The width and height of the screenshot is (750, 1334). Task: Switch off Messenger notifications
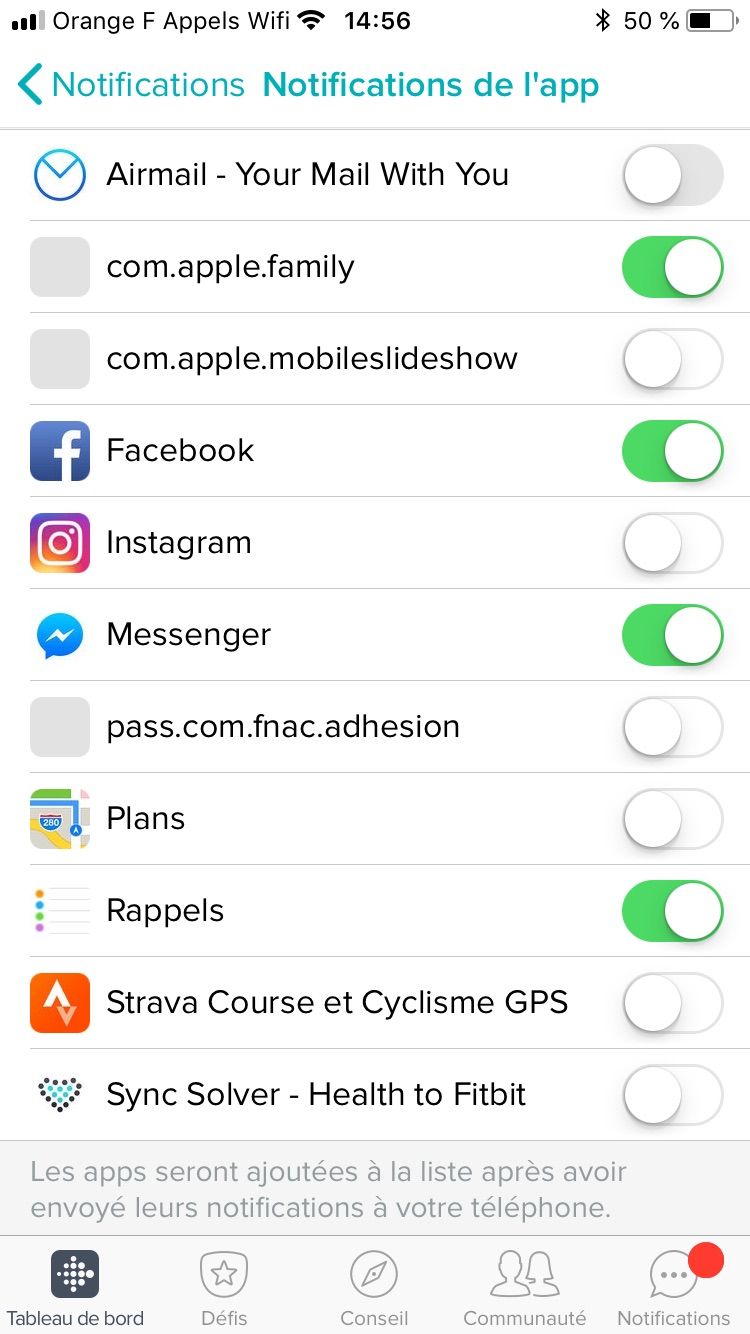[672, 635]
